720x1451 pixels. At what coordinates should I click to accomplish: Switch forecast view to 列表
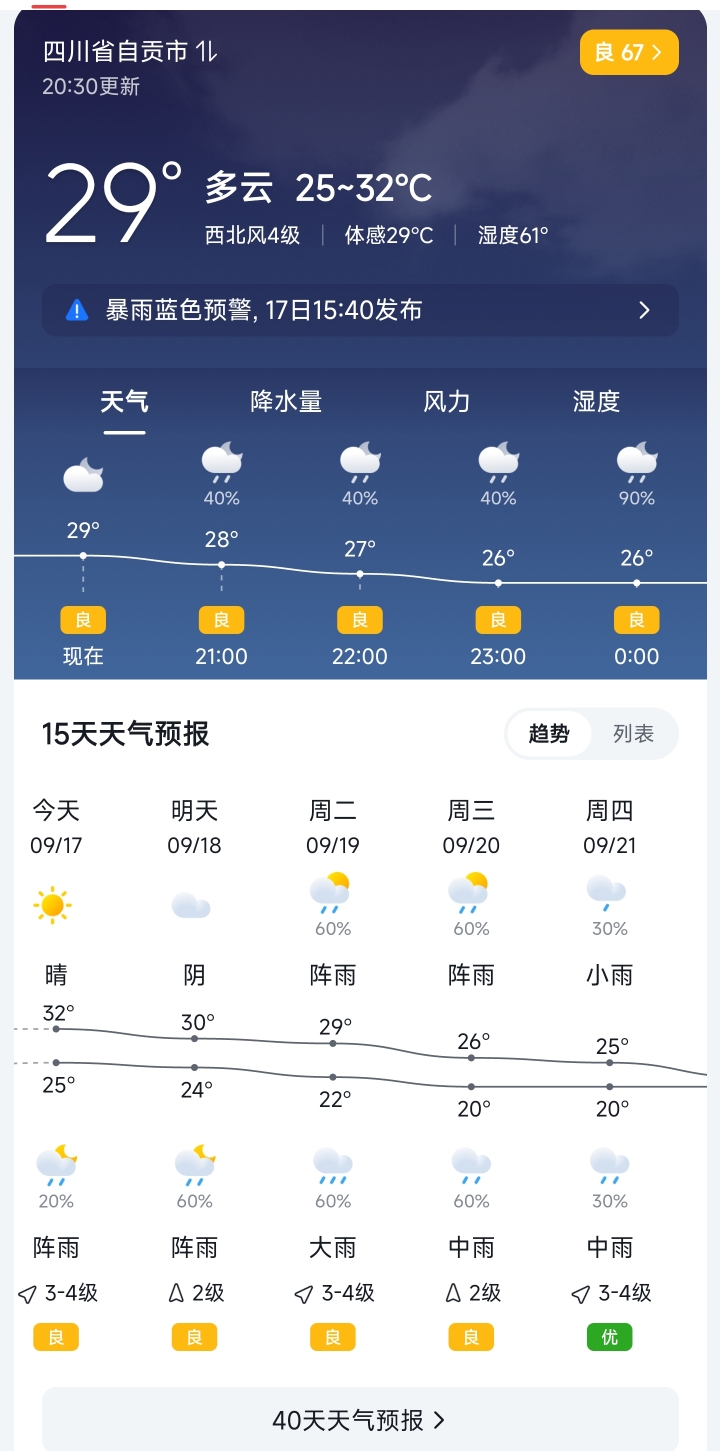[633, 734]
